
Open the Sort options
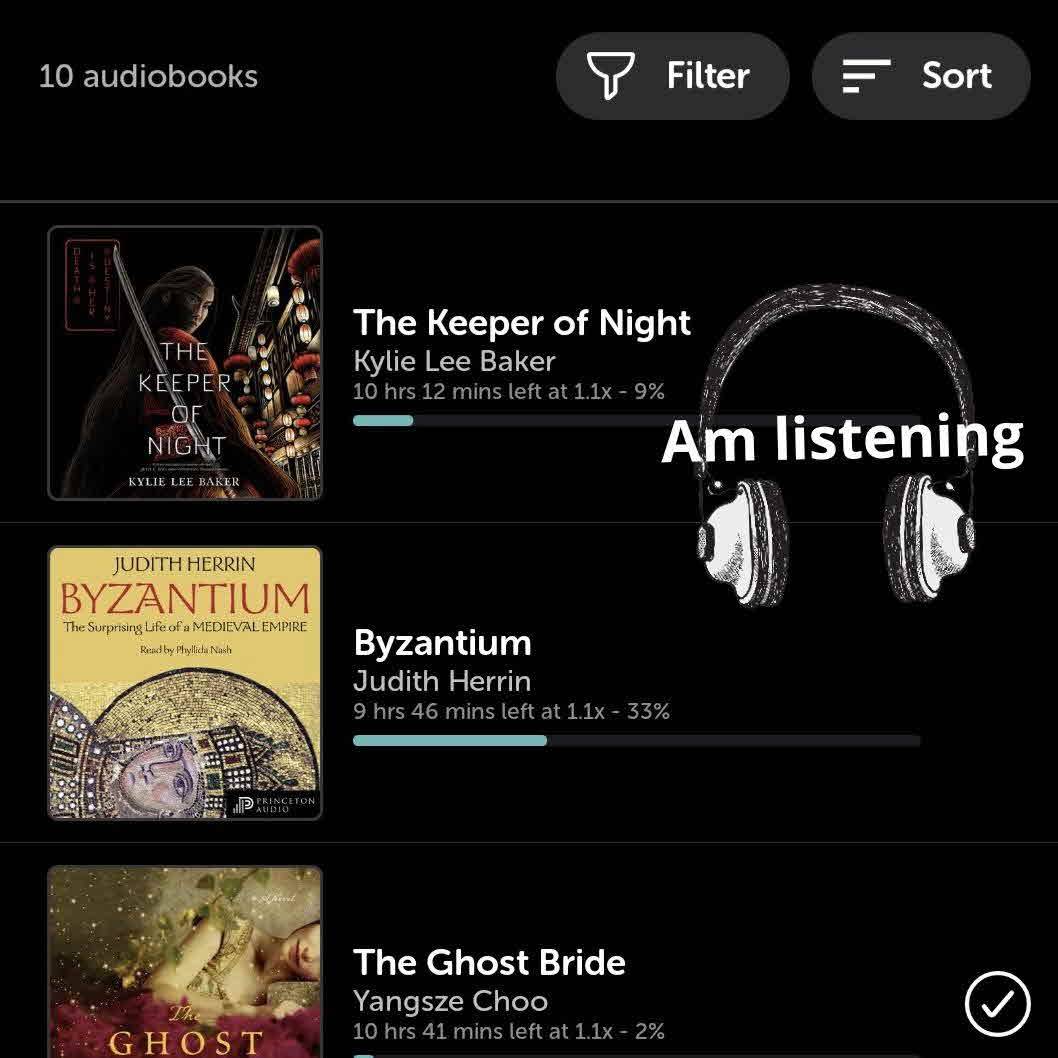pyautogui.click(x=920, y=76)
